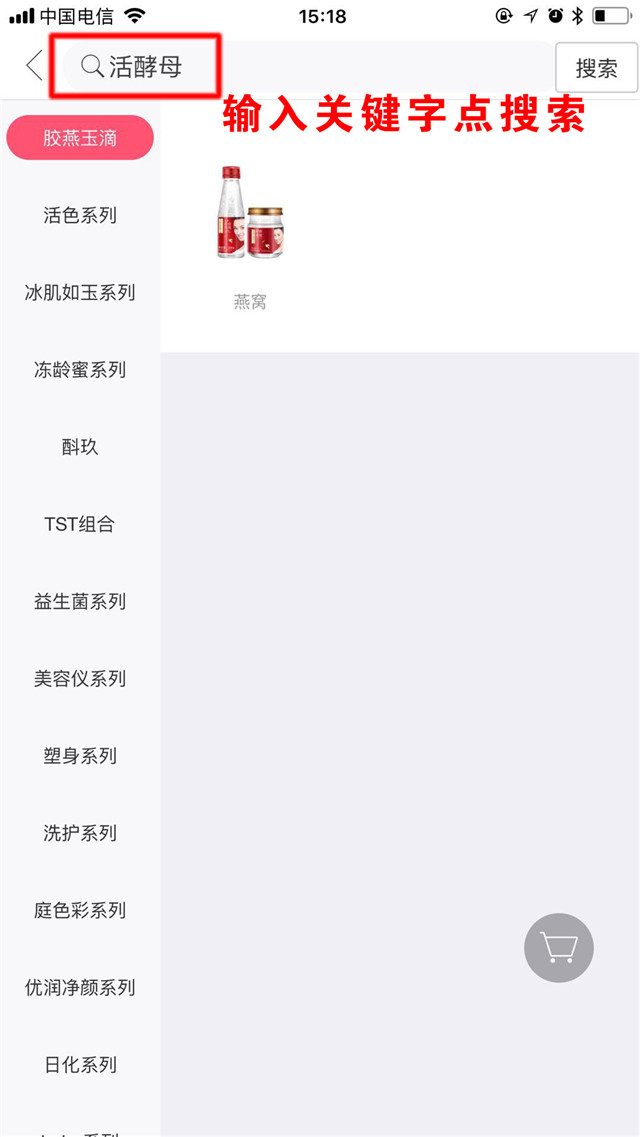Select the 益生菌系列 category
Screen dimensions: 640x1137
click(x=80, y=602)
